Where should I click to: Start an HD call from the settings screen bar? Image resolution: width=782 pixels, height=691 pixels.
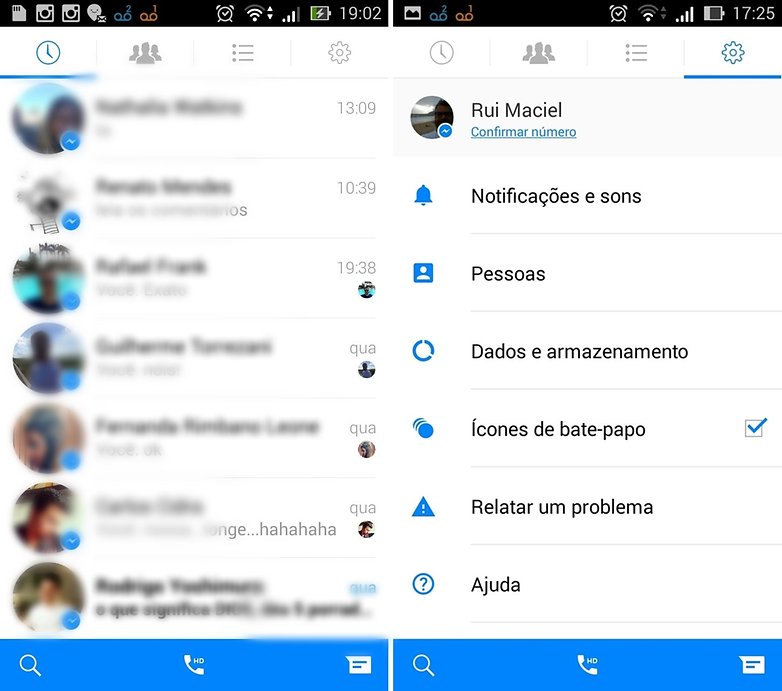pyautogui.click(x=587, y=665)
